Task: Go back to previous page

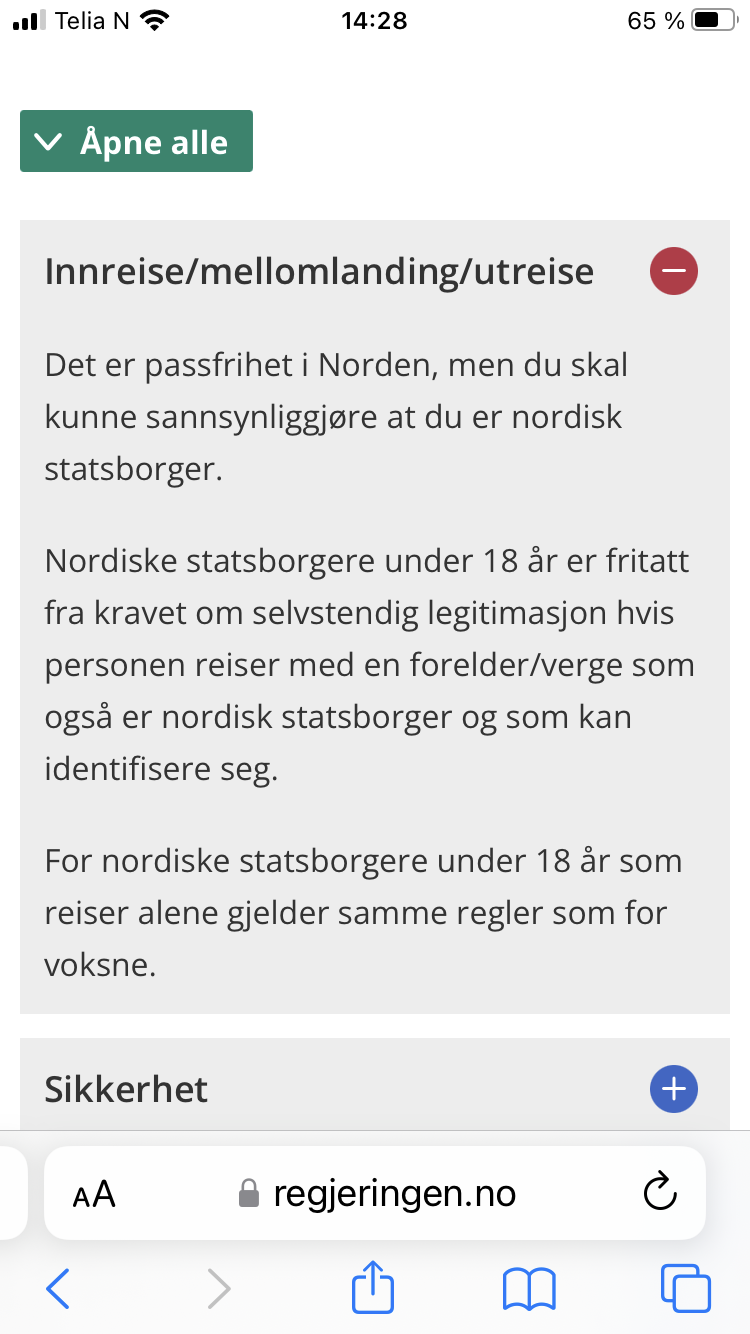Action: point(58,1288)
